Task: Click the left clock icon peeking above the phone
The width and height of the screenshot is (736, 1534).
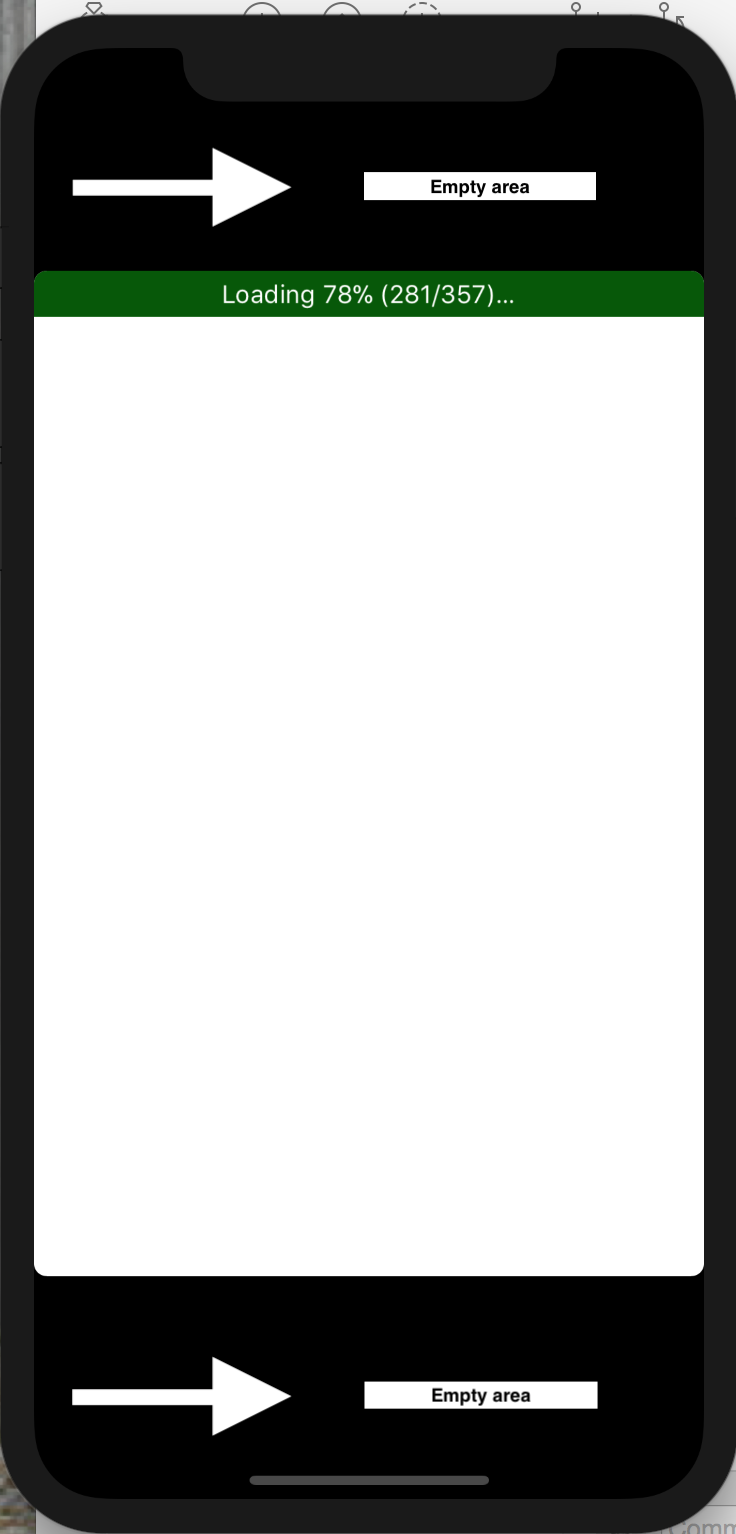Action: coord(260,8)
